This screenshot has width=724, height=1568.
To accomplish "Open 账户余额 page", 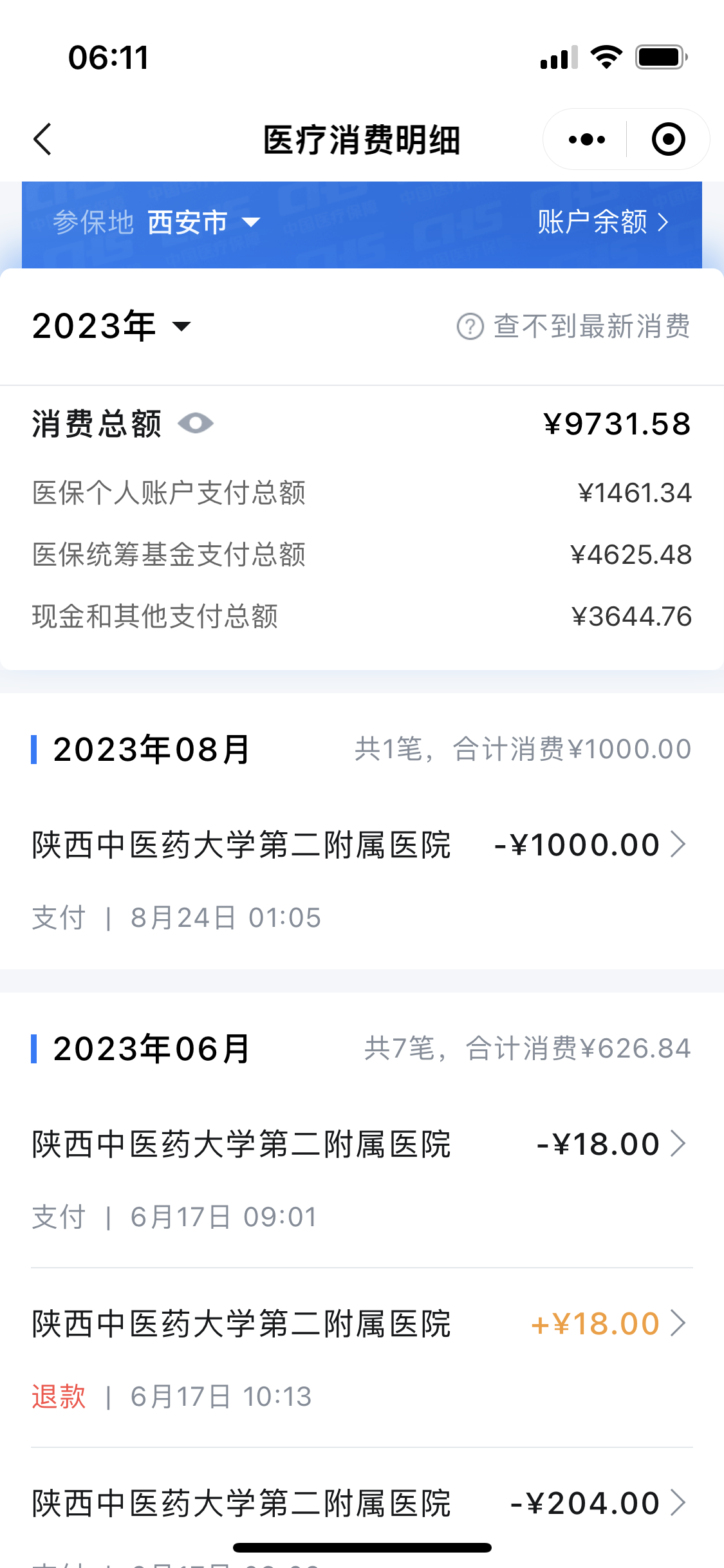I will pos(602,223).
